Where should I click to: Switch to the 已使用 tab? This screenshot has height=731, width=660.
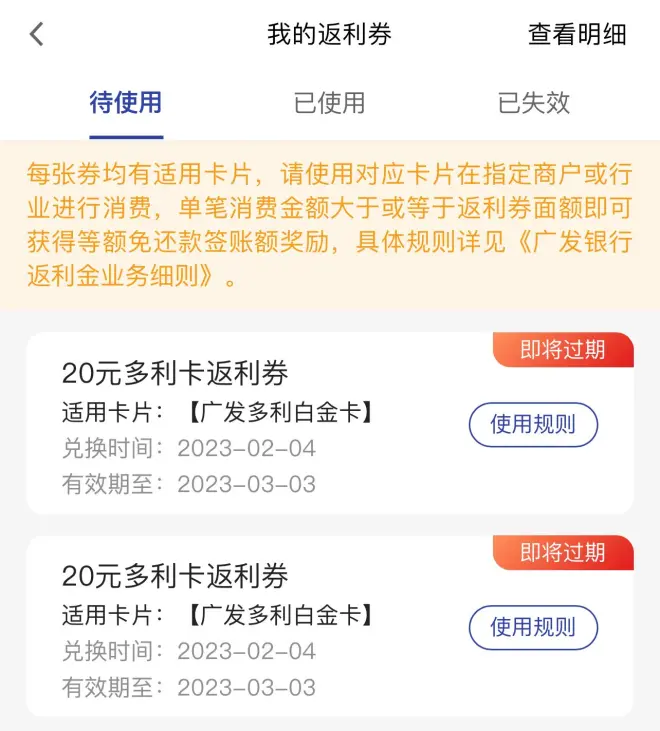[x=329, y=103]
